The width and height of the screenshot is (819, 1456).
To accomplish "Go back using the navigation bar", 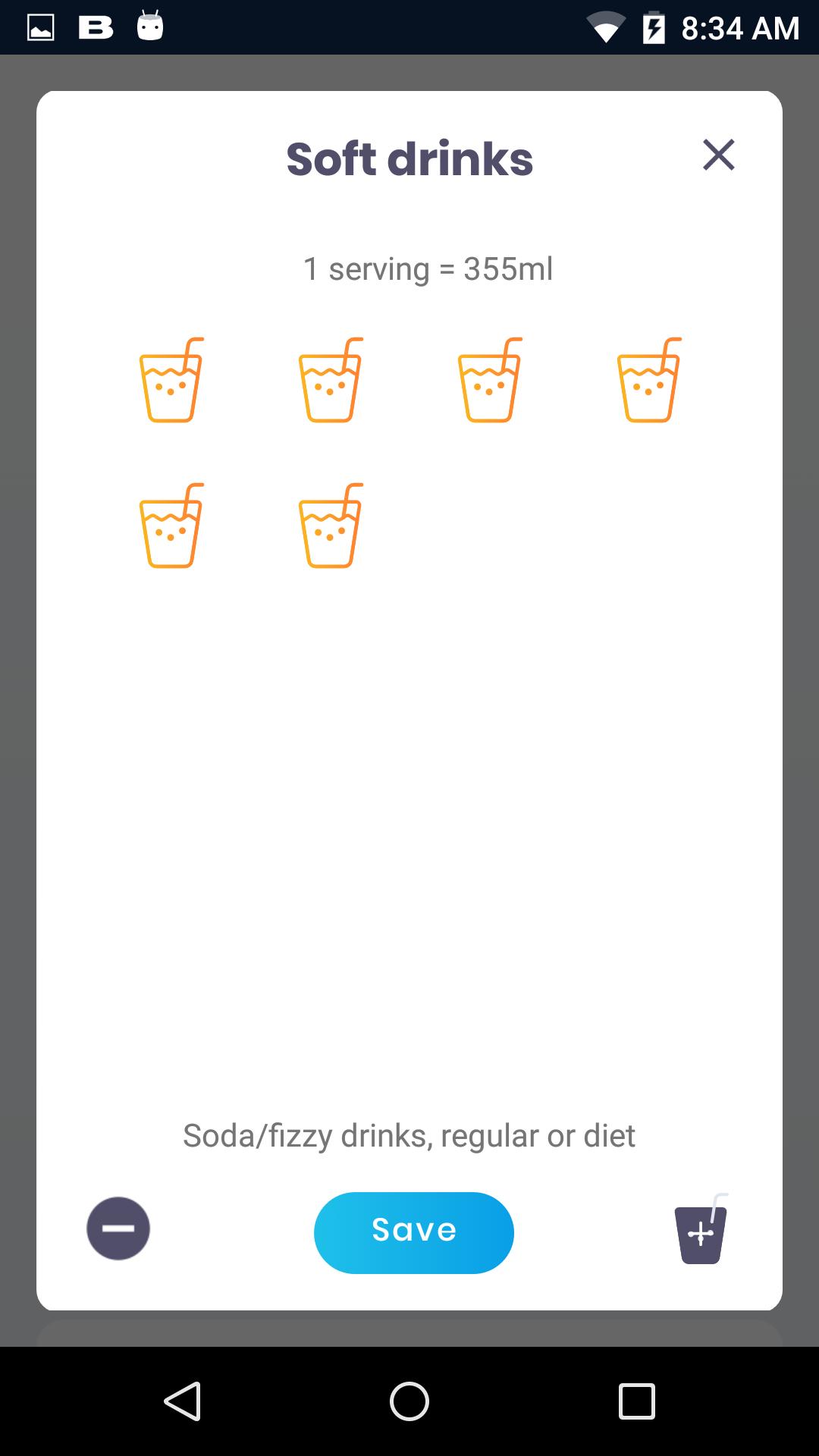I will 183,1401.
